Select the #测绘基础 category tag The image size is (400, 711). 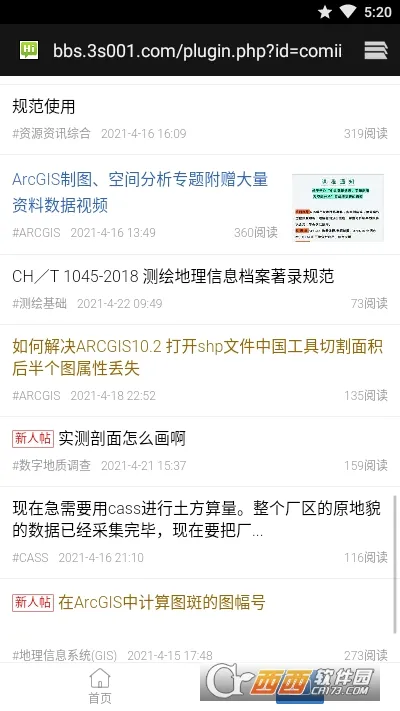point(39,303)
